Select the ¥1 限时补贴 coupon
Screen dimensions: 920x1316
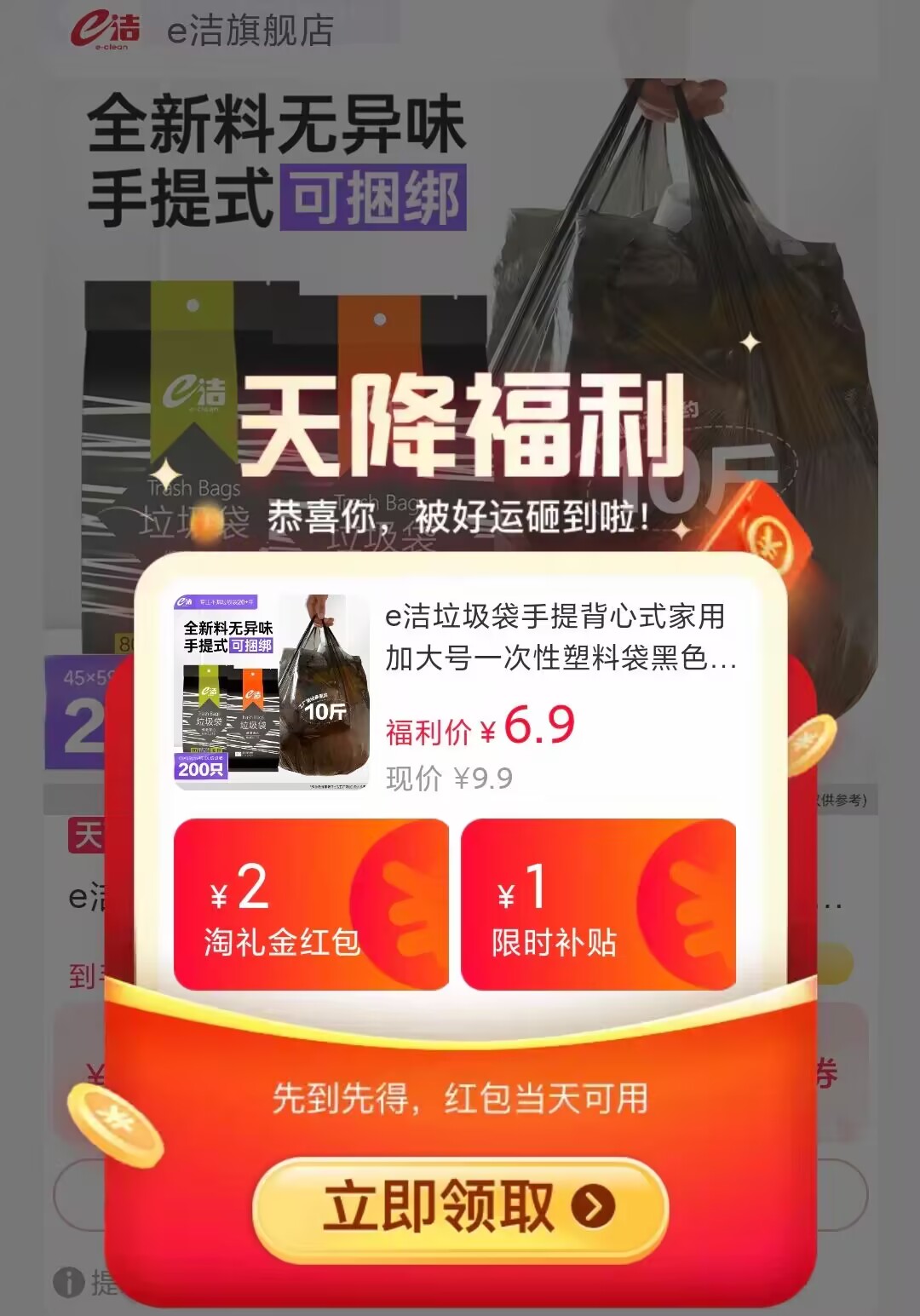point(598,905)
